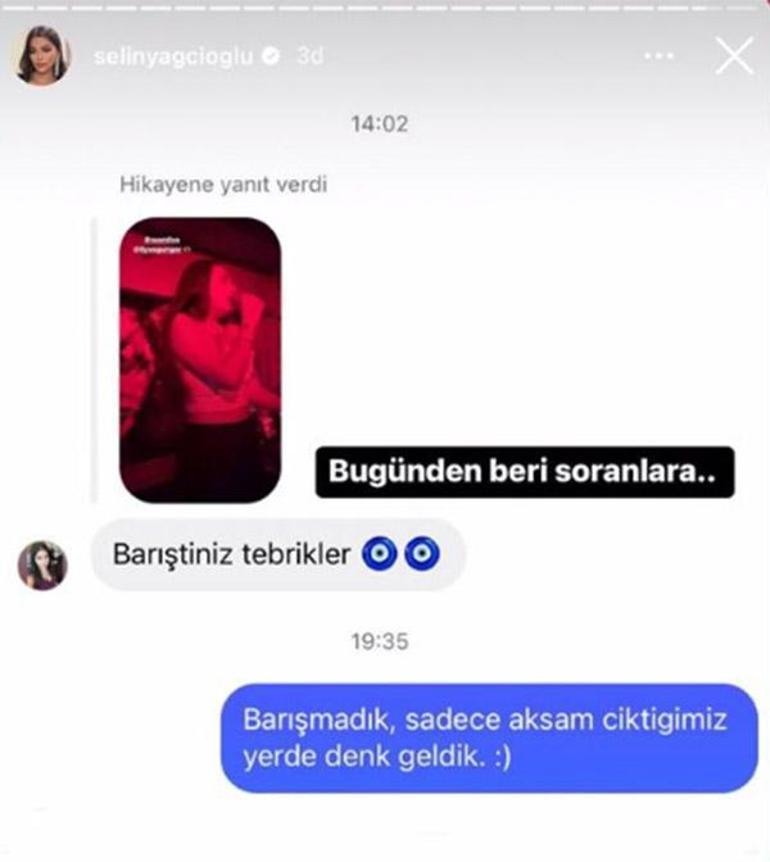Open the story overflow menu
Screen dimensions: 770x862
point(658,57)
